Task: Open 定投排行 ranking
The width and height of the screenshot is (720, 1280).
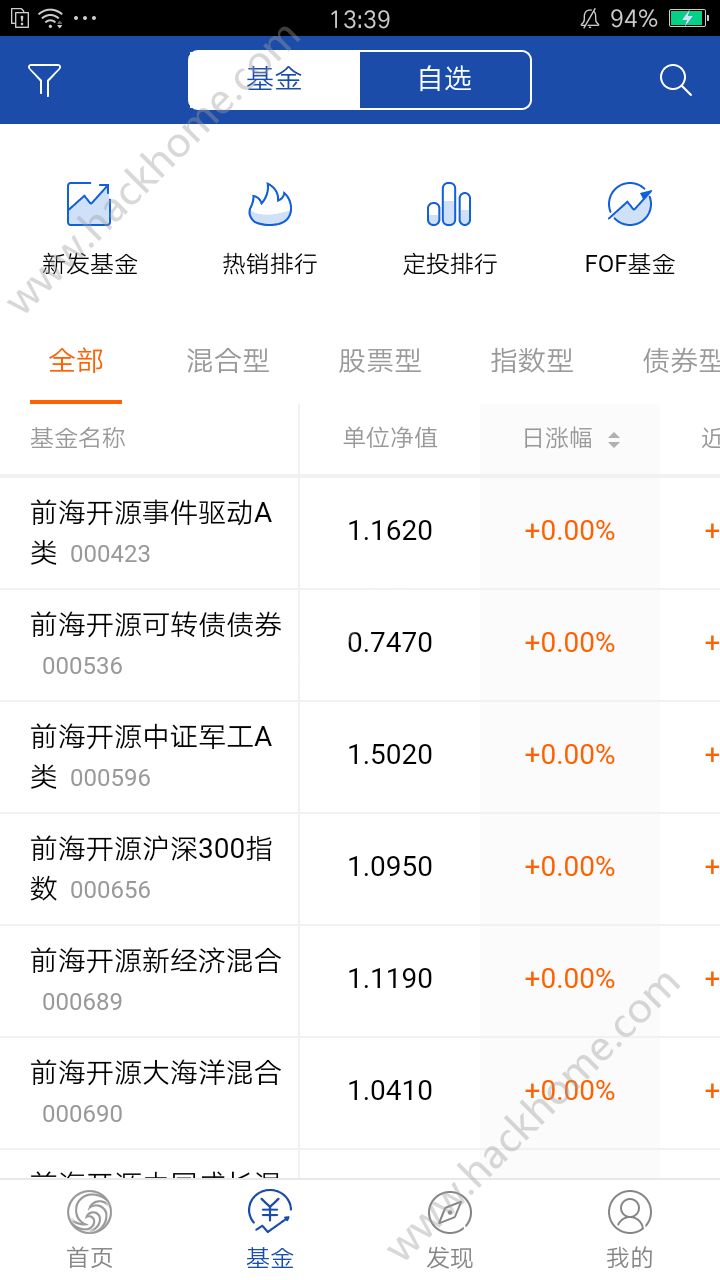Action: (x=450, y=228)
